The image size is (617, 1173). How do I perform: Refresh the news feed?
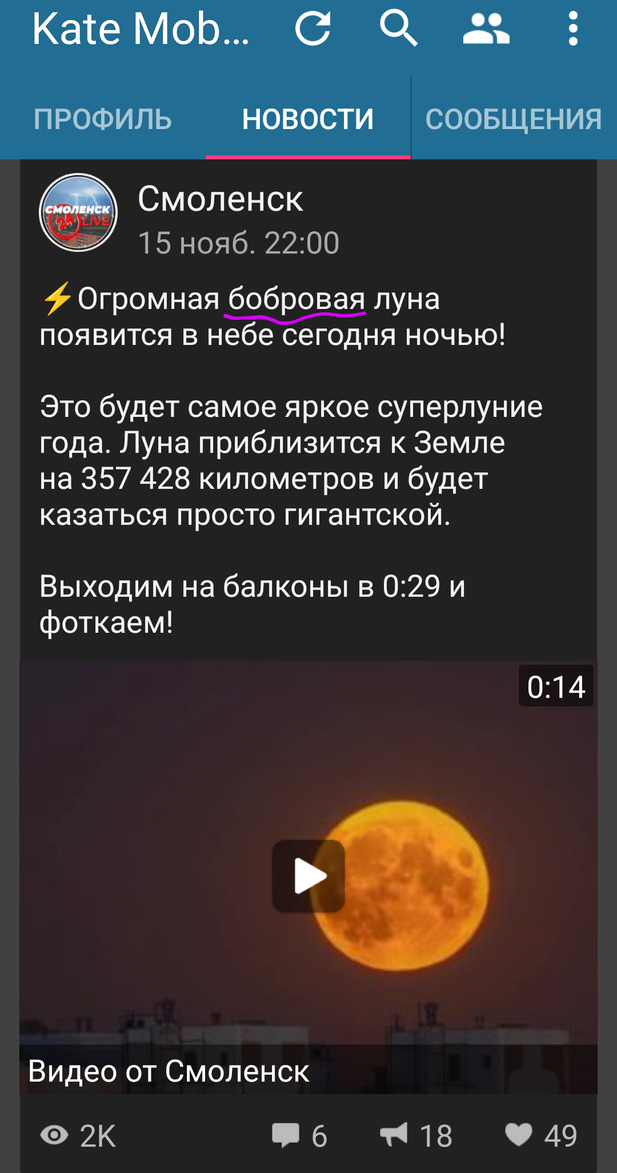(x=313, y=30)
